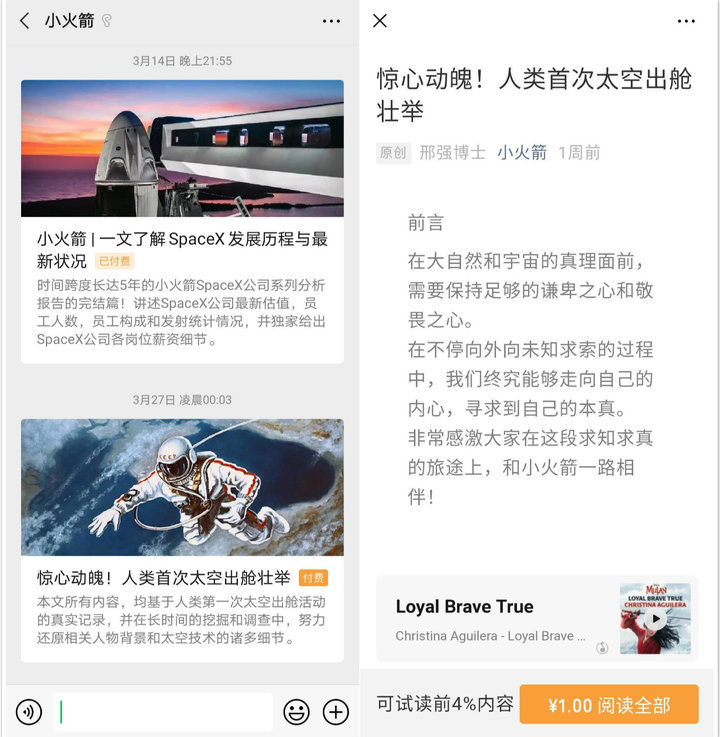Focus the chat message text field
This screenshot has height=737, width=720.
point(163,712)
